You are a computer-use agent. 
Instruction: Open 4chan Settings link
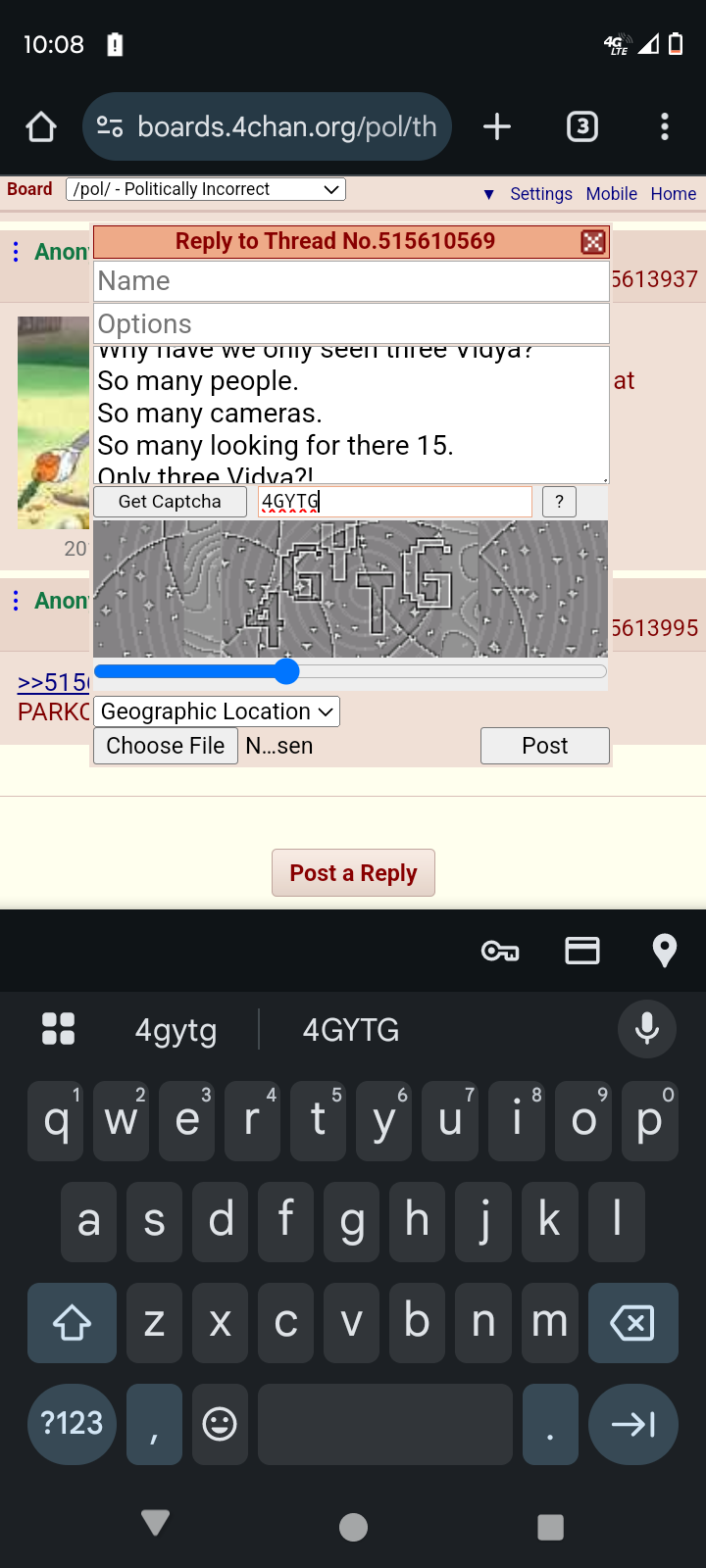click(540, 194)
